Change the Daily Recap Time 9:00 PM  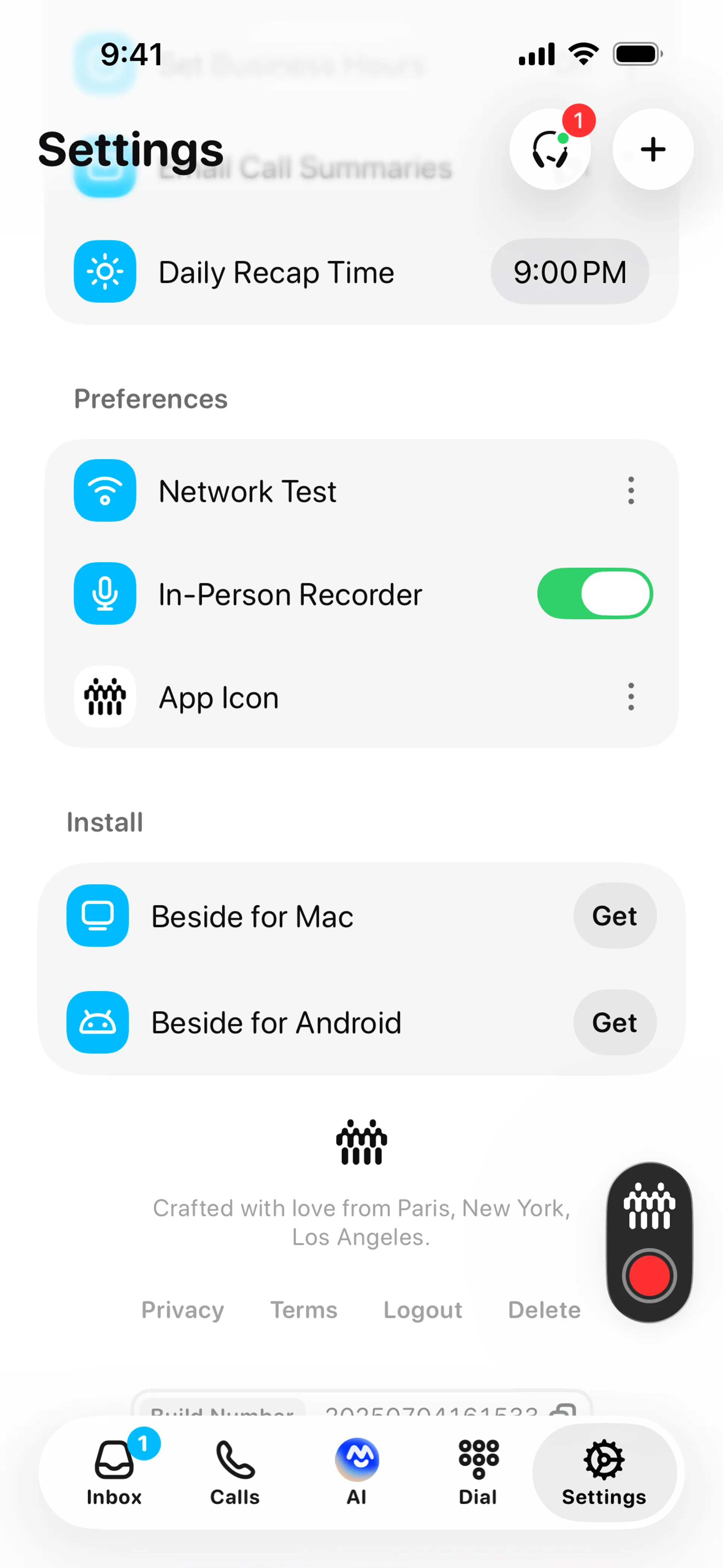[x=569, y=272]
